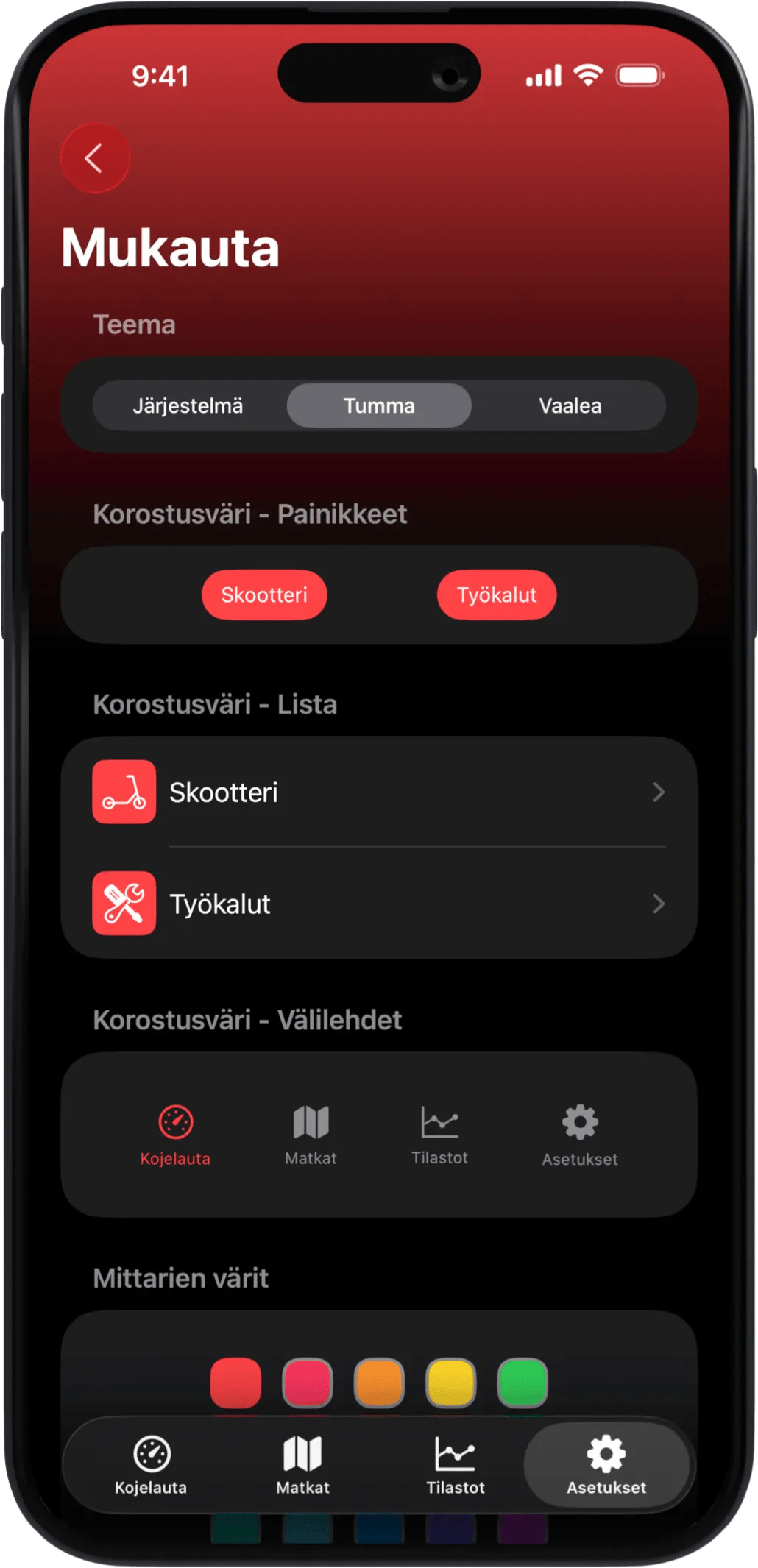Switch theme to Vaalea
Screen dimensions: 758x1568
570,405
